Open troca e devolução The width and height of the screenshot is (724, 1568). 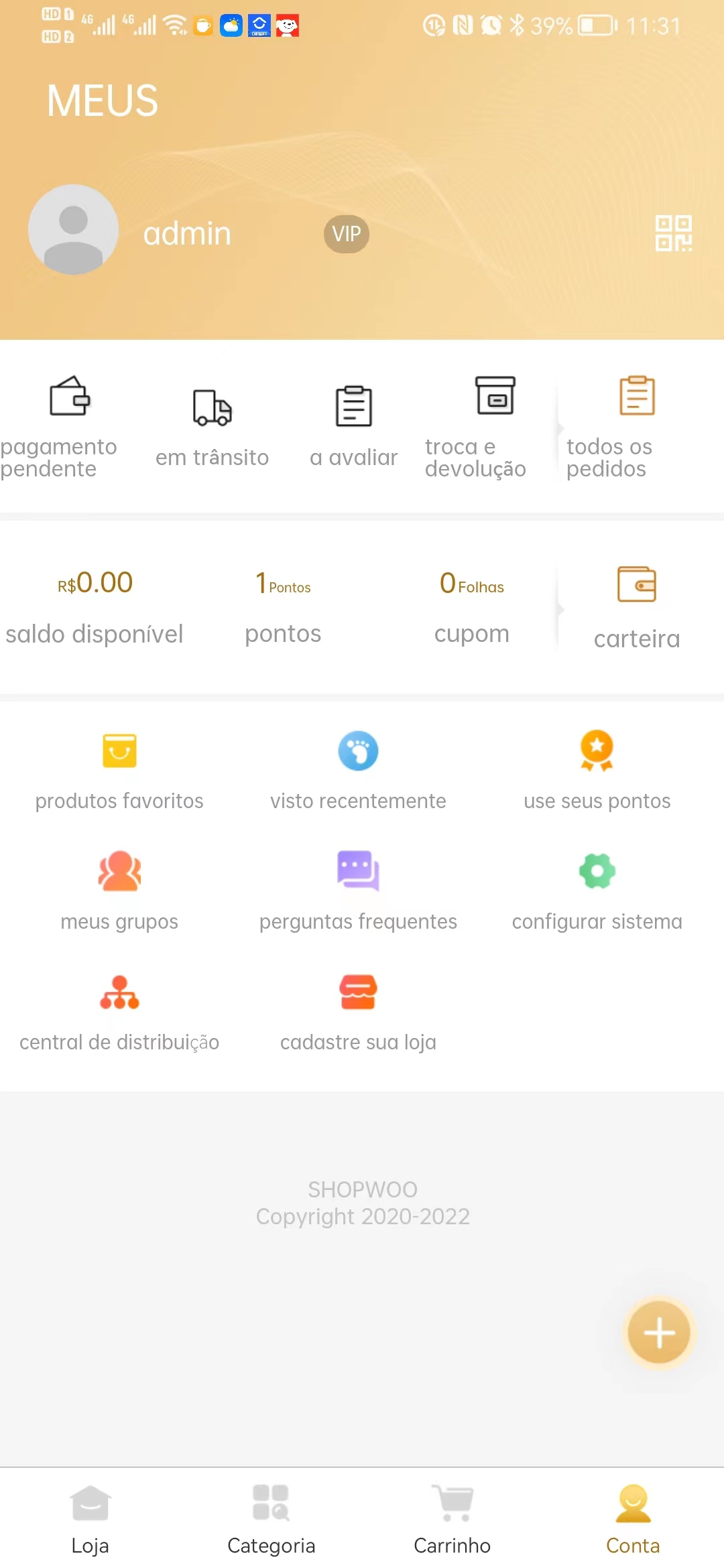pos(495,427)
